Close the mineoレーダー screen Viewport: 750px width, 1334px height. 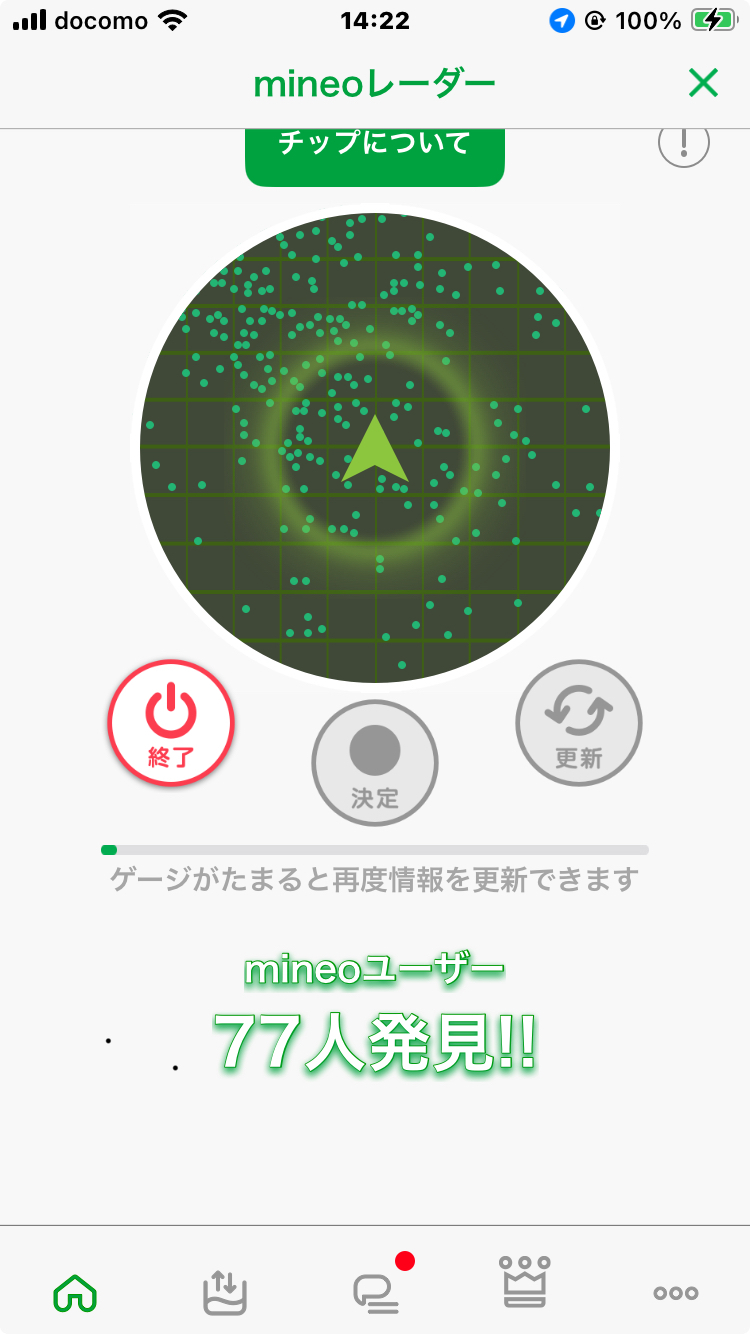[x=703, y=84]
